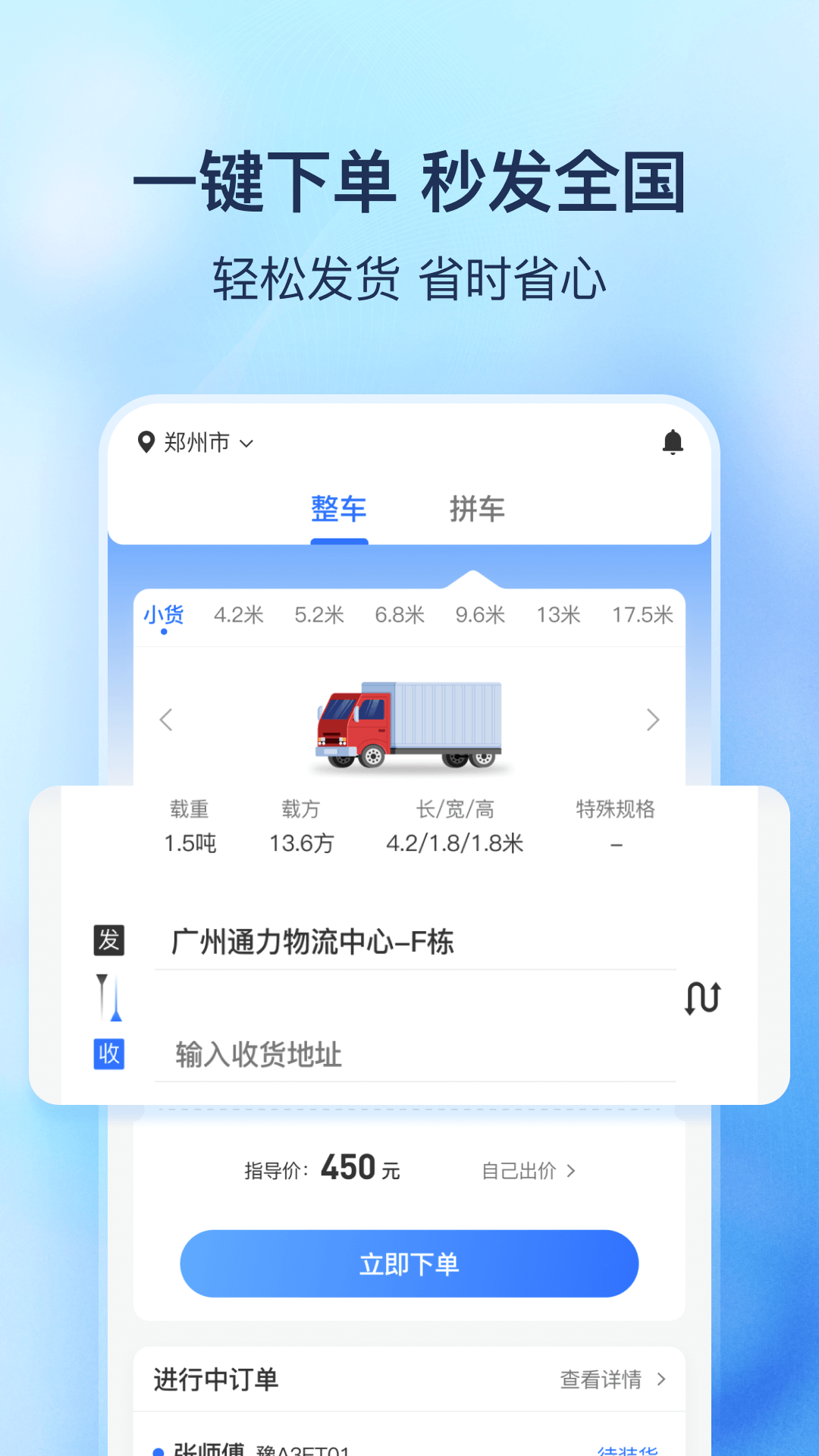Open the notification bell
The image size is (819, 1456).
point(673,442)
